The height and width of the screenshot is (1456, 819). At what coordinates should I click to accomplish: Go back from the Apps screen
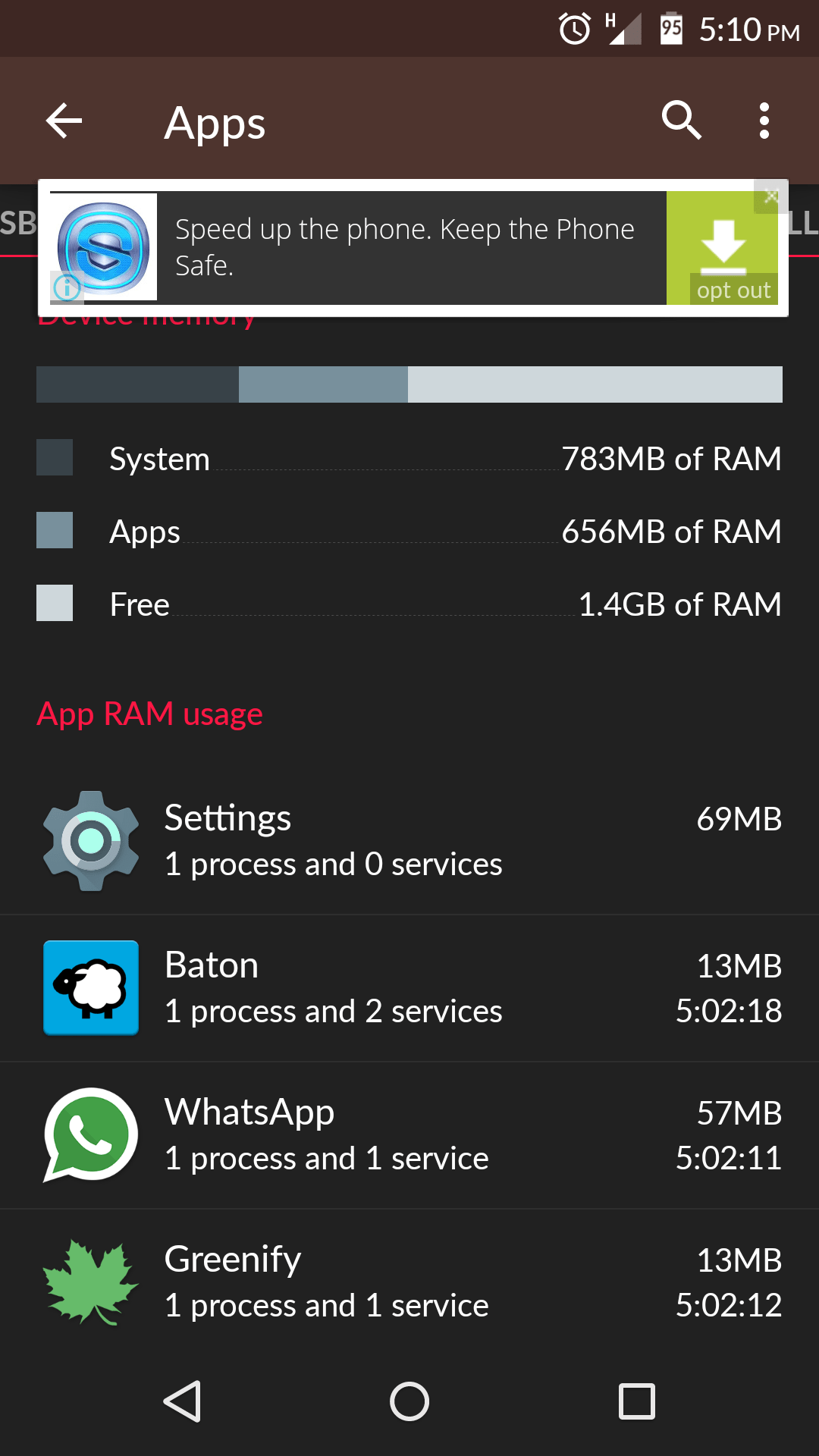click(64, 121)
